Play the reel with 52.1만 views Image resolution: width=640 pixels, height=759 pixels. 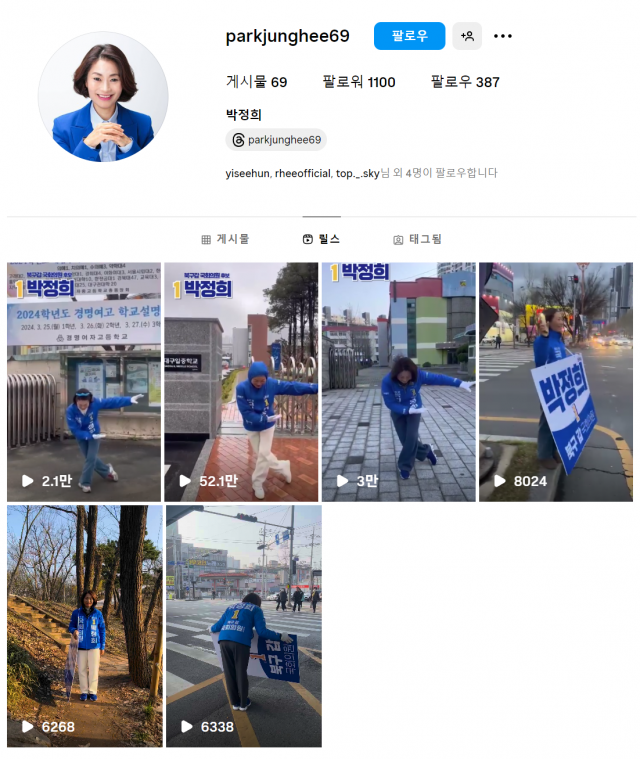click(x=241, y=382)
